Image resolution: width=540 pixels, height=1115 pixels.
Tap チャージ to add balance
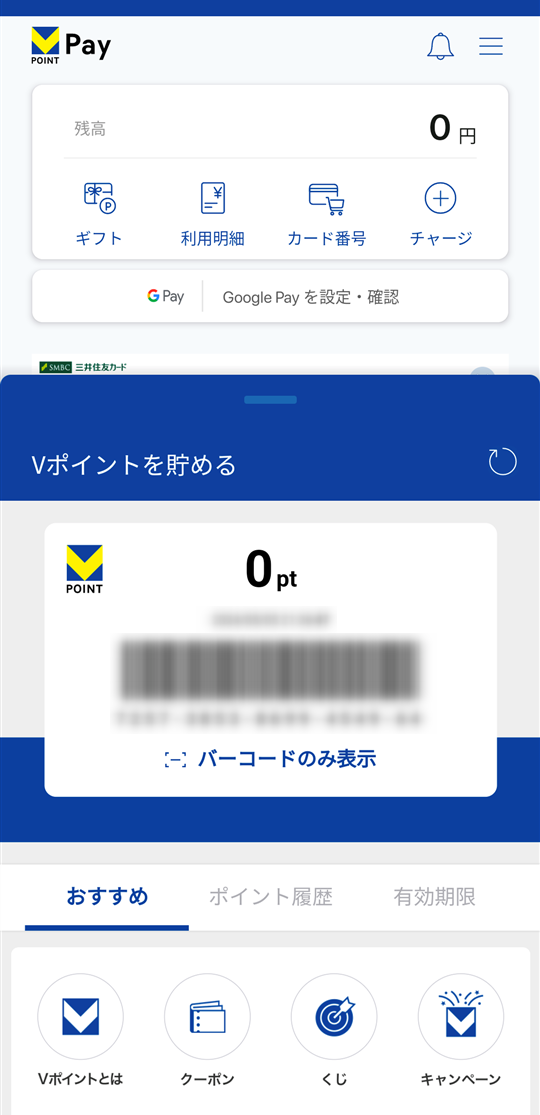coord(440,213)
